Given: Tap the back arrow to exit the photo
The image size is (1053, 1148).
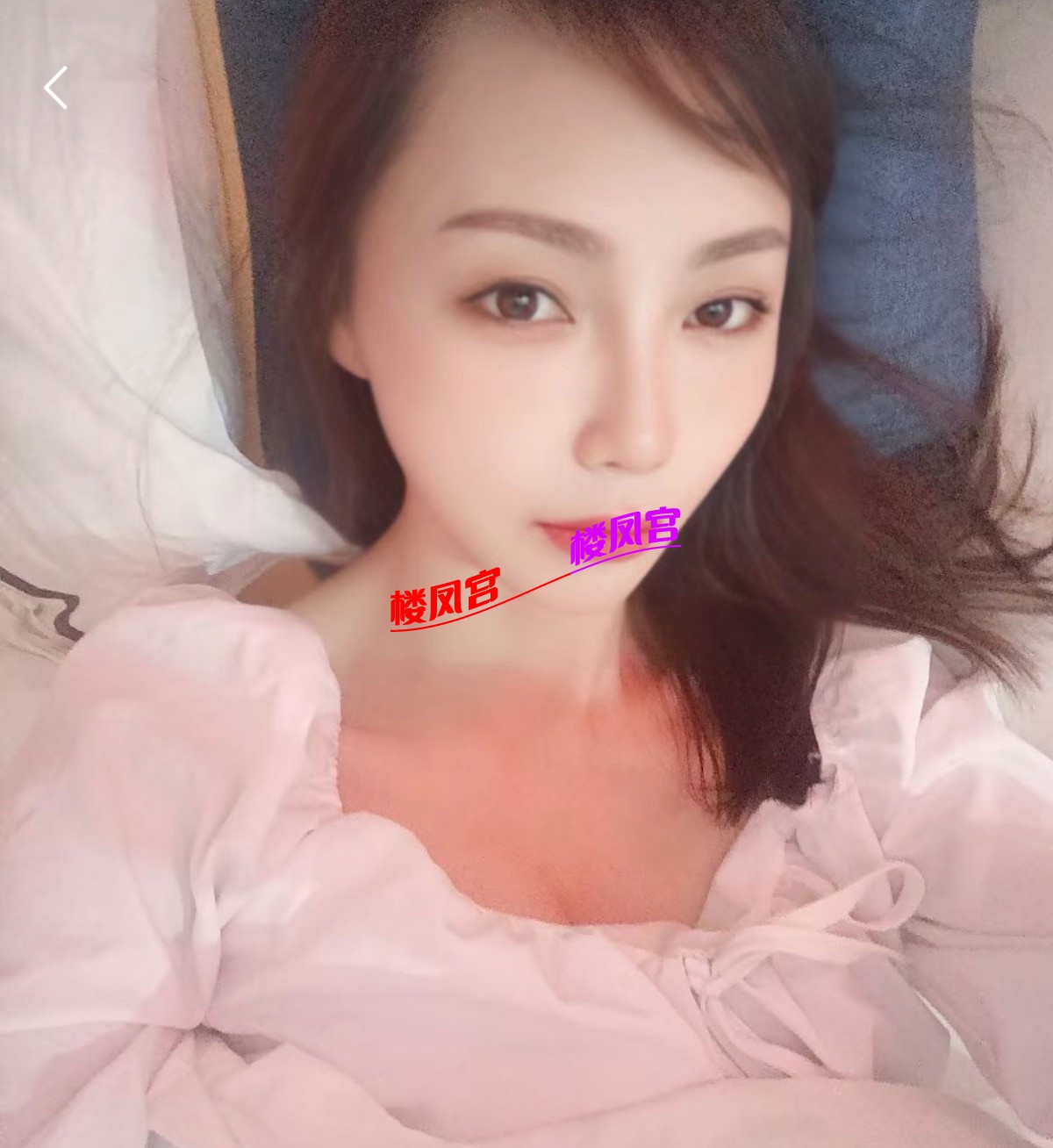Looking at the screenshot, I should (56, 89).
